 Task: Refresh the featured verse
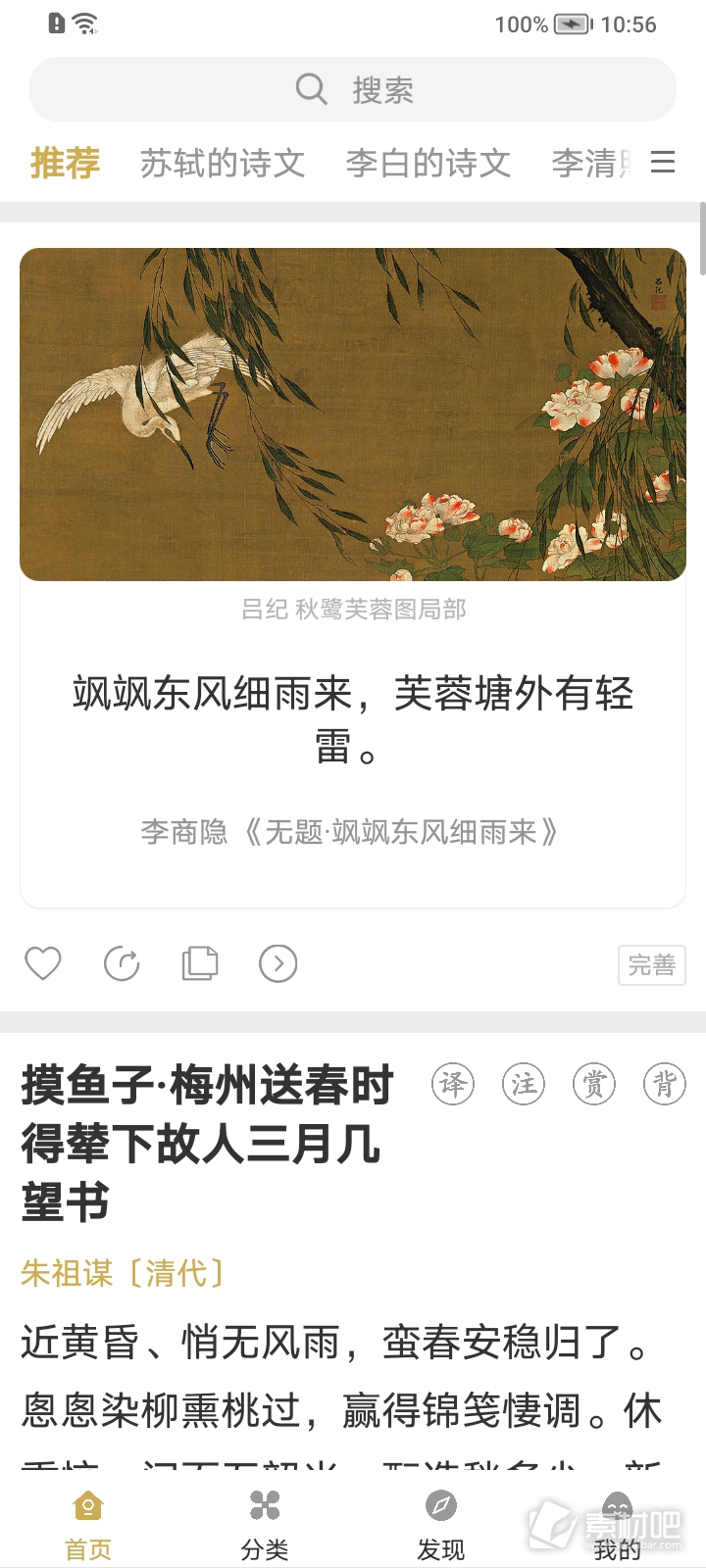122,963
